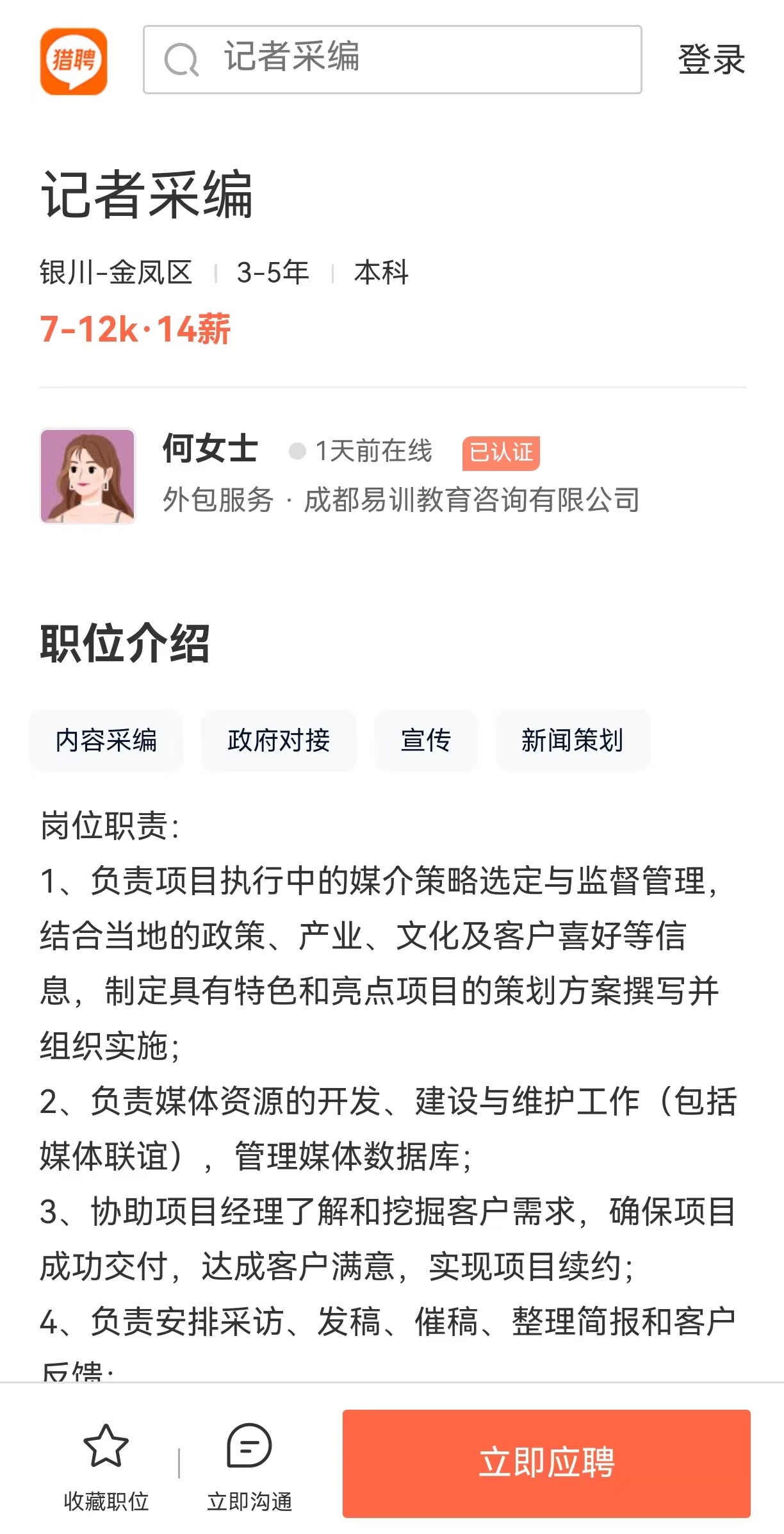Select the 新闻策划 tag
784x1534 pixels.
[x=573, y=740]
